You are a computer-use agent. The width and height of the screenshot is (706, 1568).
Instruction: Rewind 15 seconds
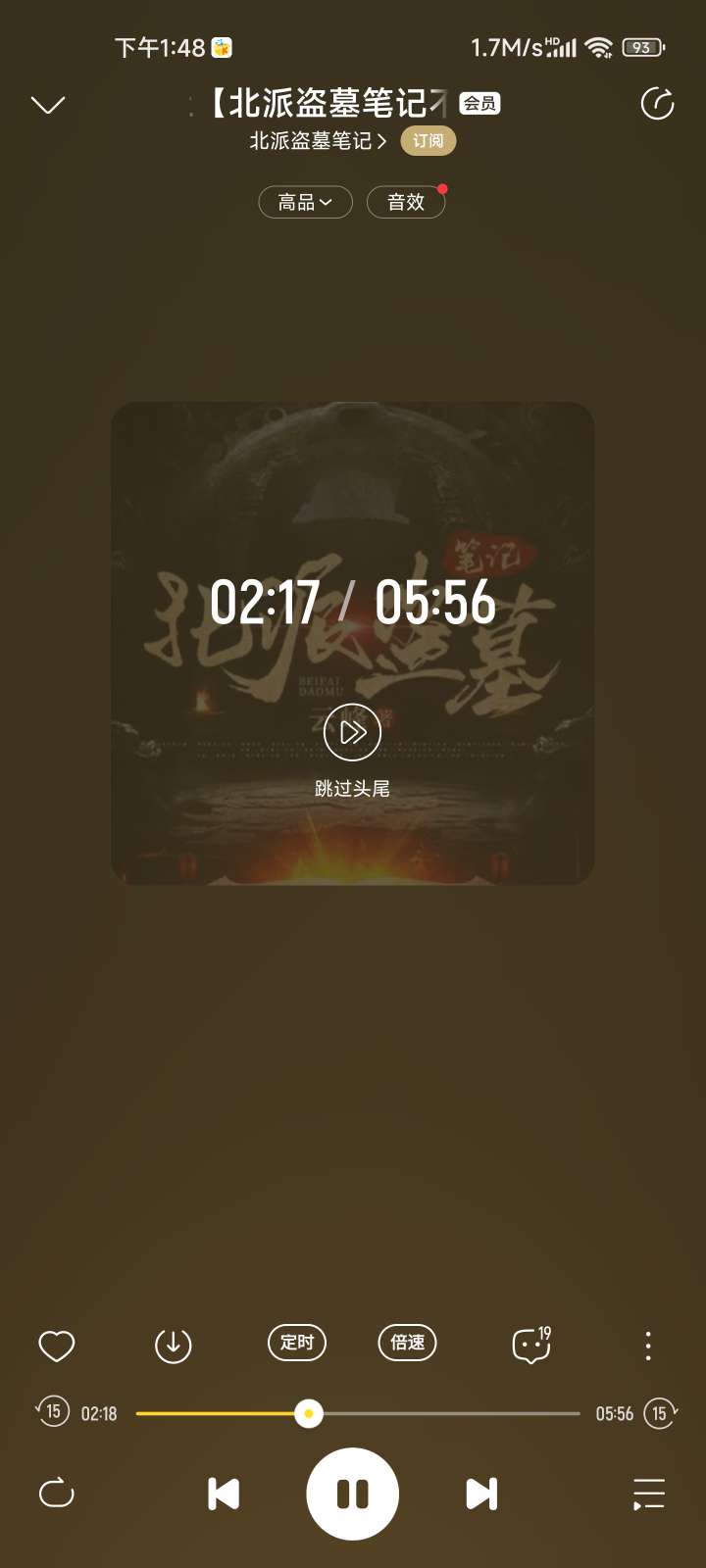pyautogui.click(x=53, y=1412)
